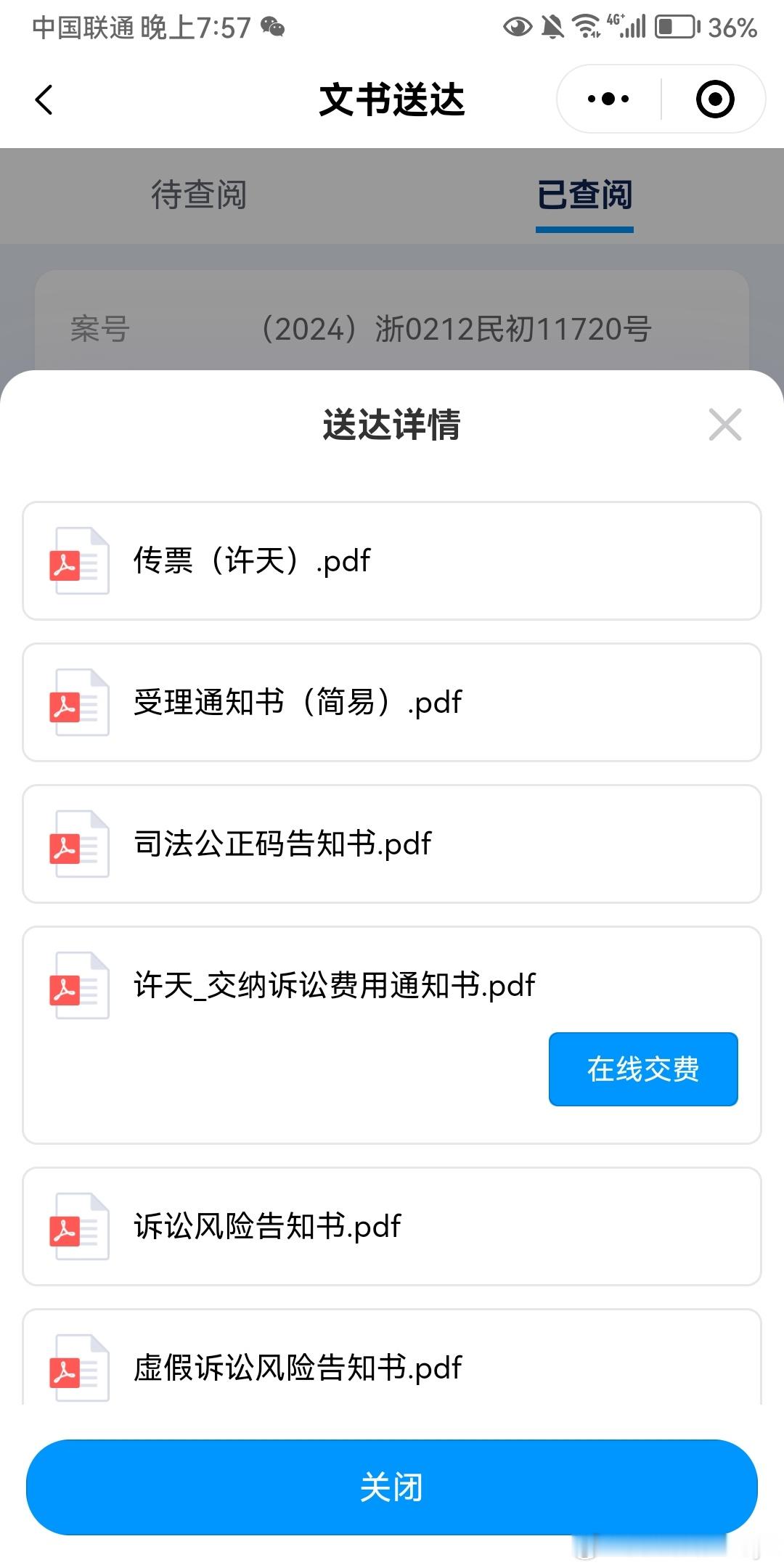784x1568 pixels.
Task: Open 诉讼风险告知书.pdf
Action: click(392, 1226)
